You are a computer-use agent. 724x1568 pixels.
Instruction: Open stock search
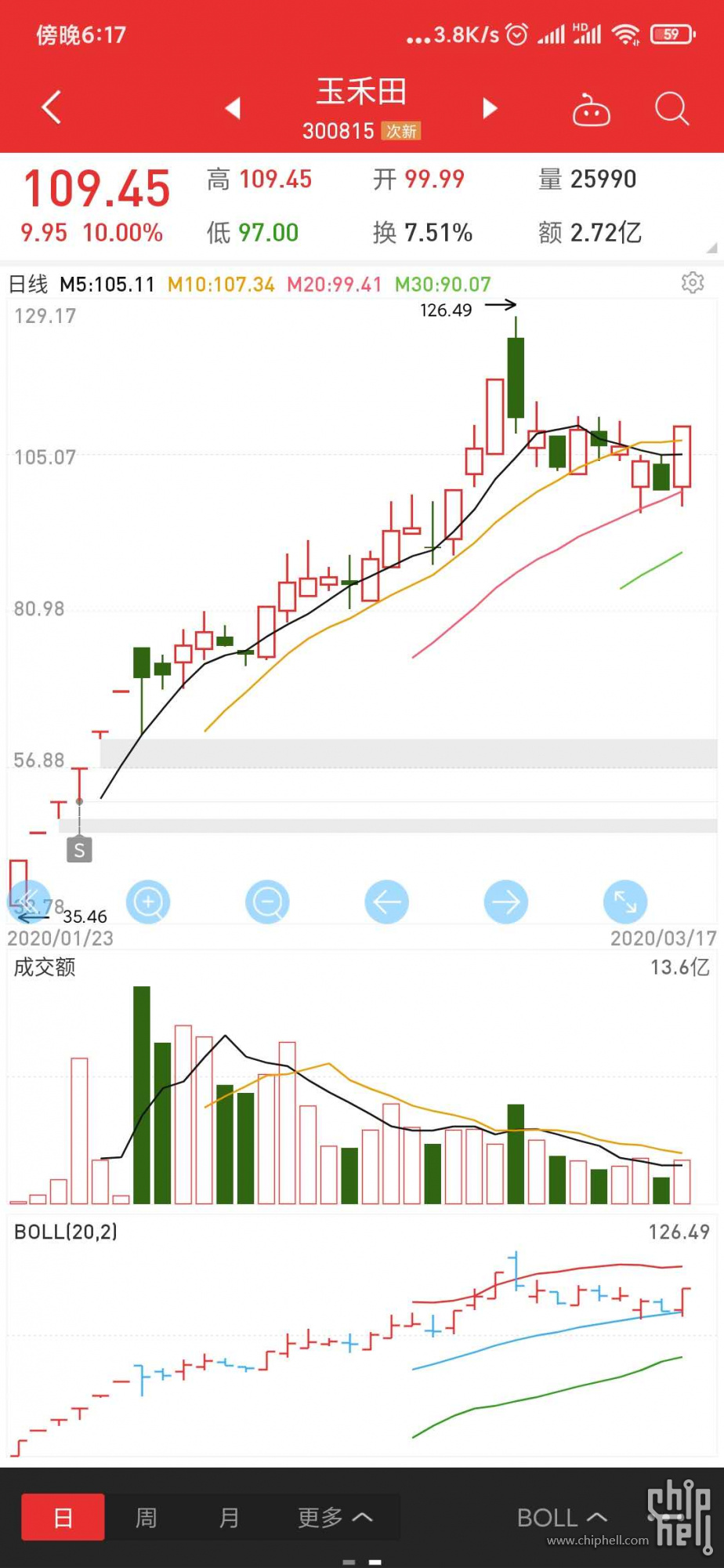[x=672, y=109]
